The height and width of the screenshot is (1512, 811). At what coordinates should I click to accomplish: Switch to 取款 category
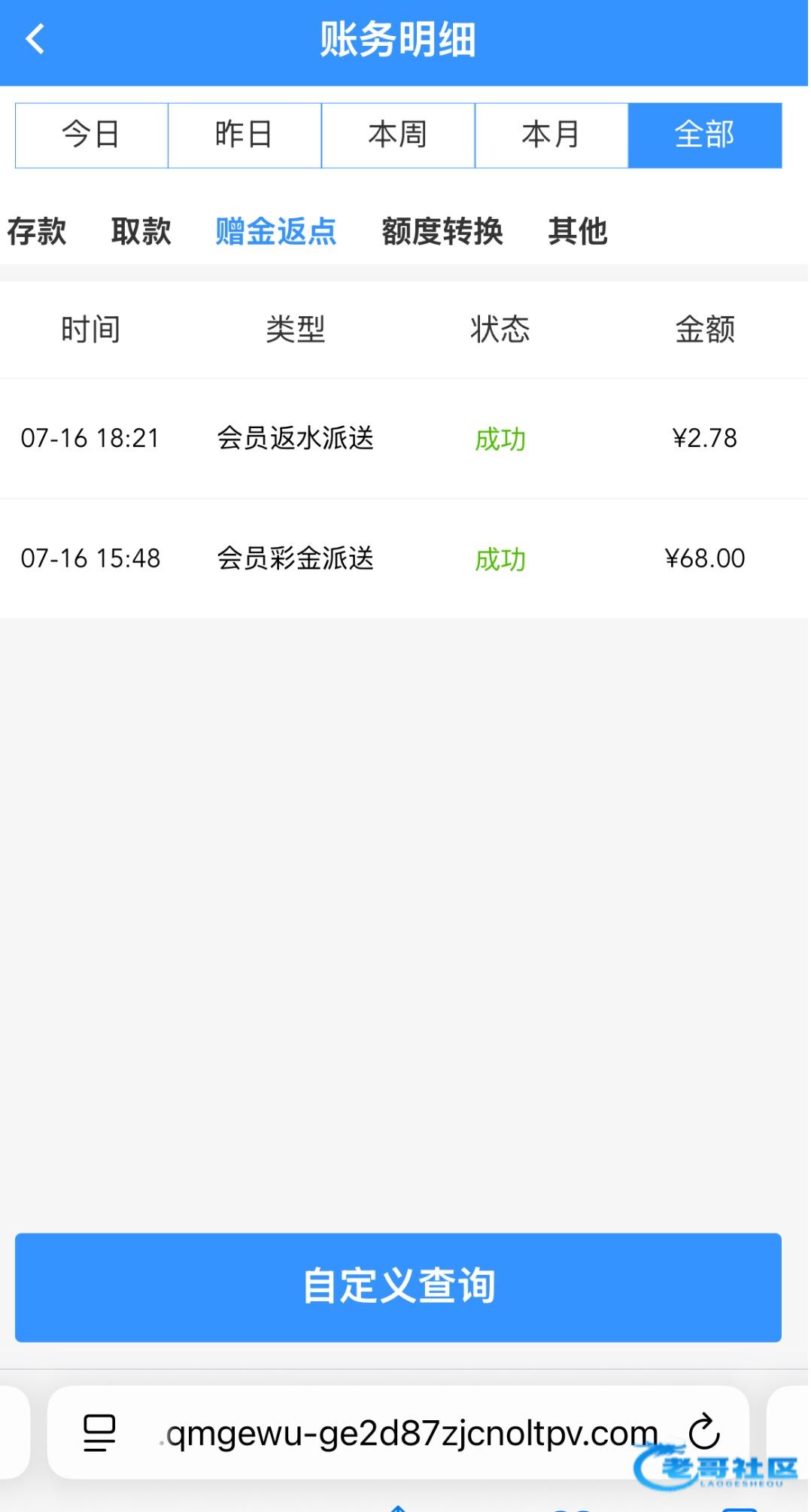click(141, 231)
